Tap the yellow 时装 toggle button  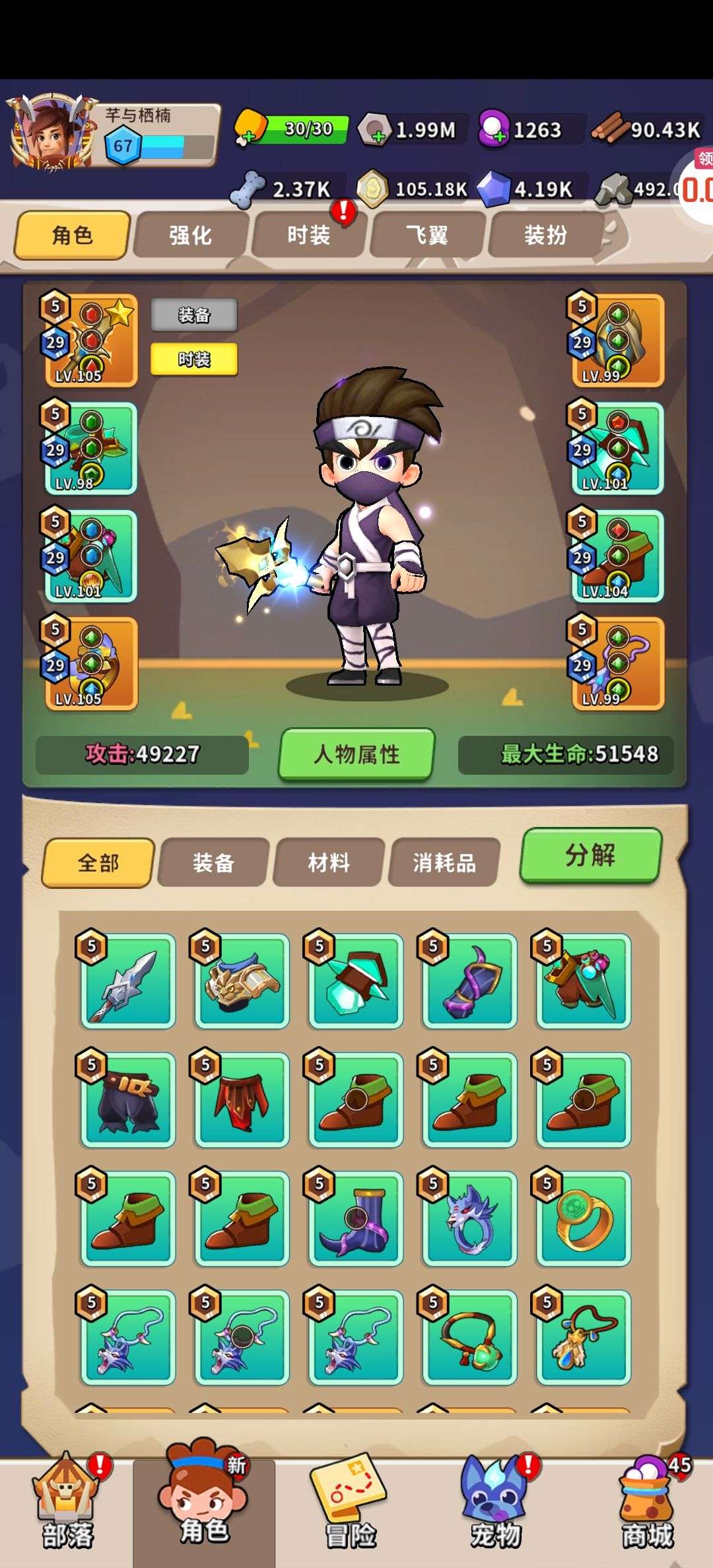pyautogui.click(x=194, y=359)
